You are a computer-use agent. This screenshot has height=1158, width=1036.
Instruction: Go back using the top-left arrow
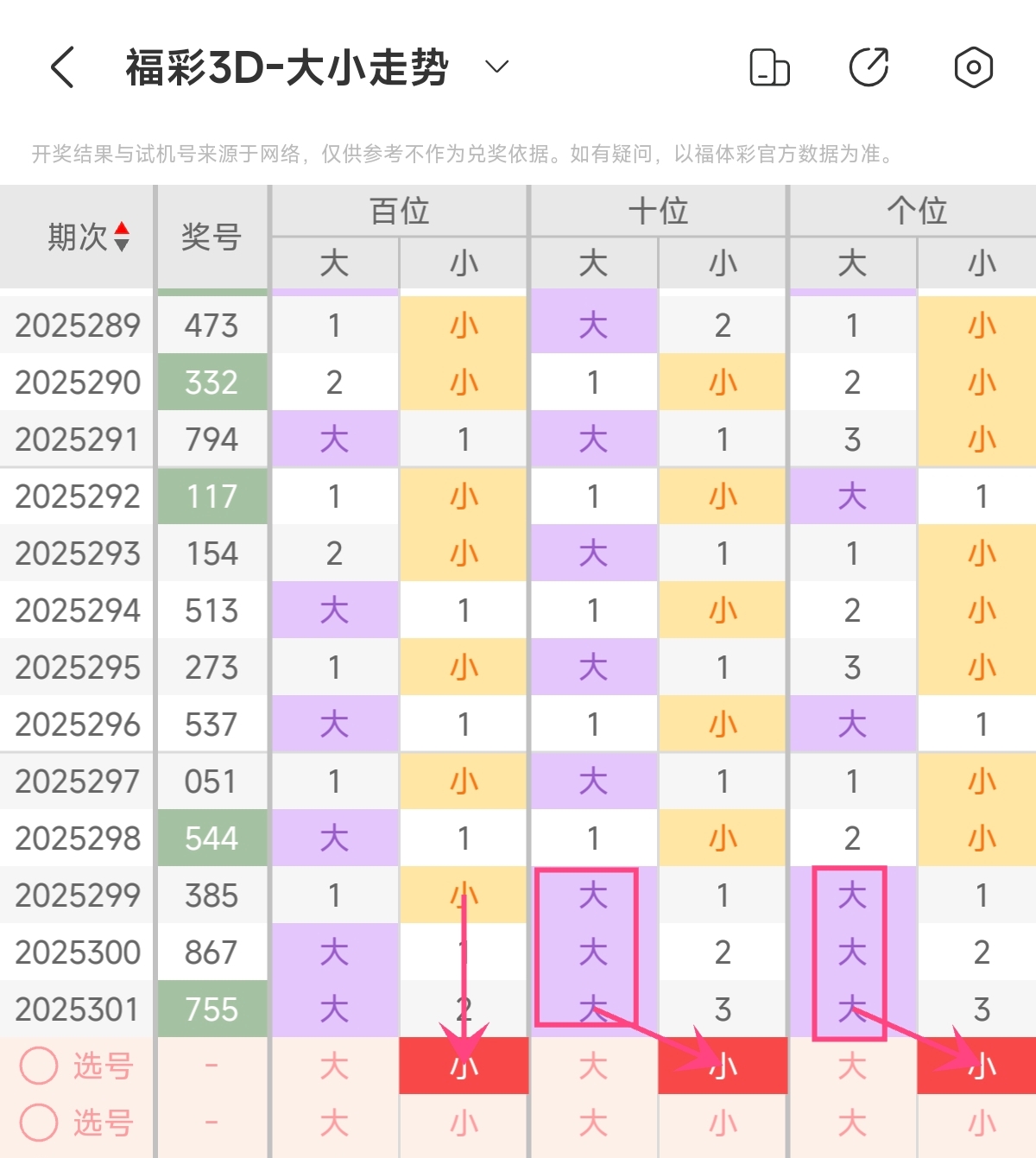tap(62, 67)
